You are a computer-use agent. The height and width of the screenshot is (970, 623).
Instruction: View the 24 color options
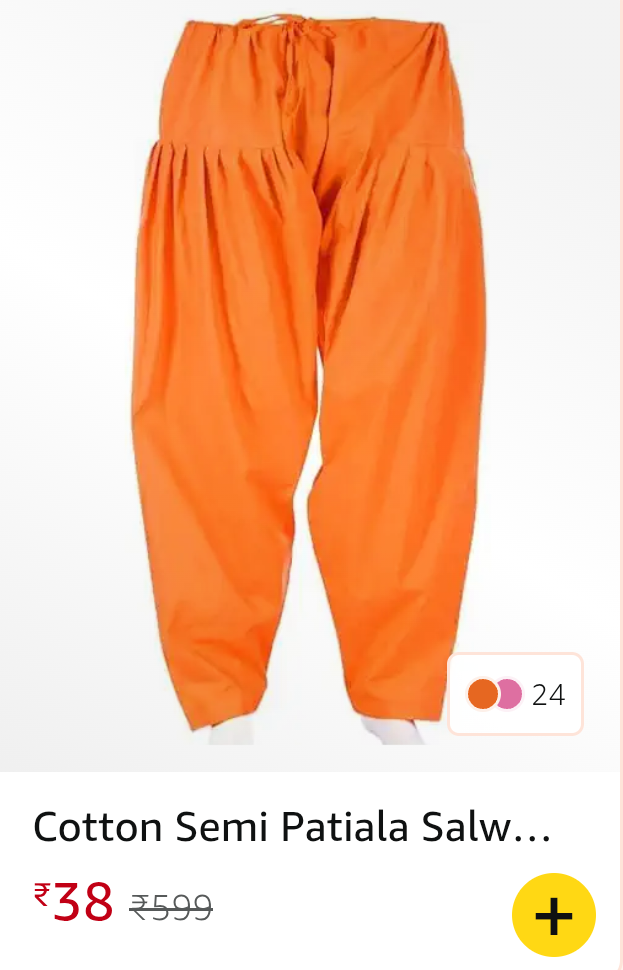[x=515, y=694]
